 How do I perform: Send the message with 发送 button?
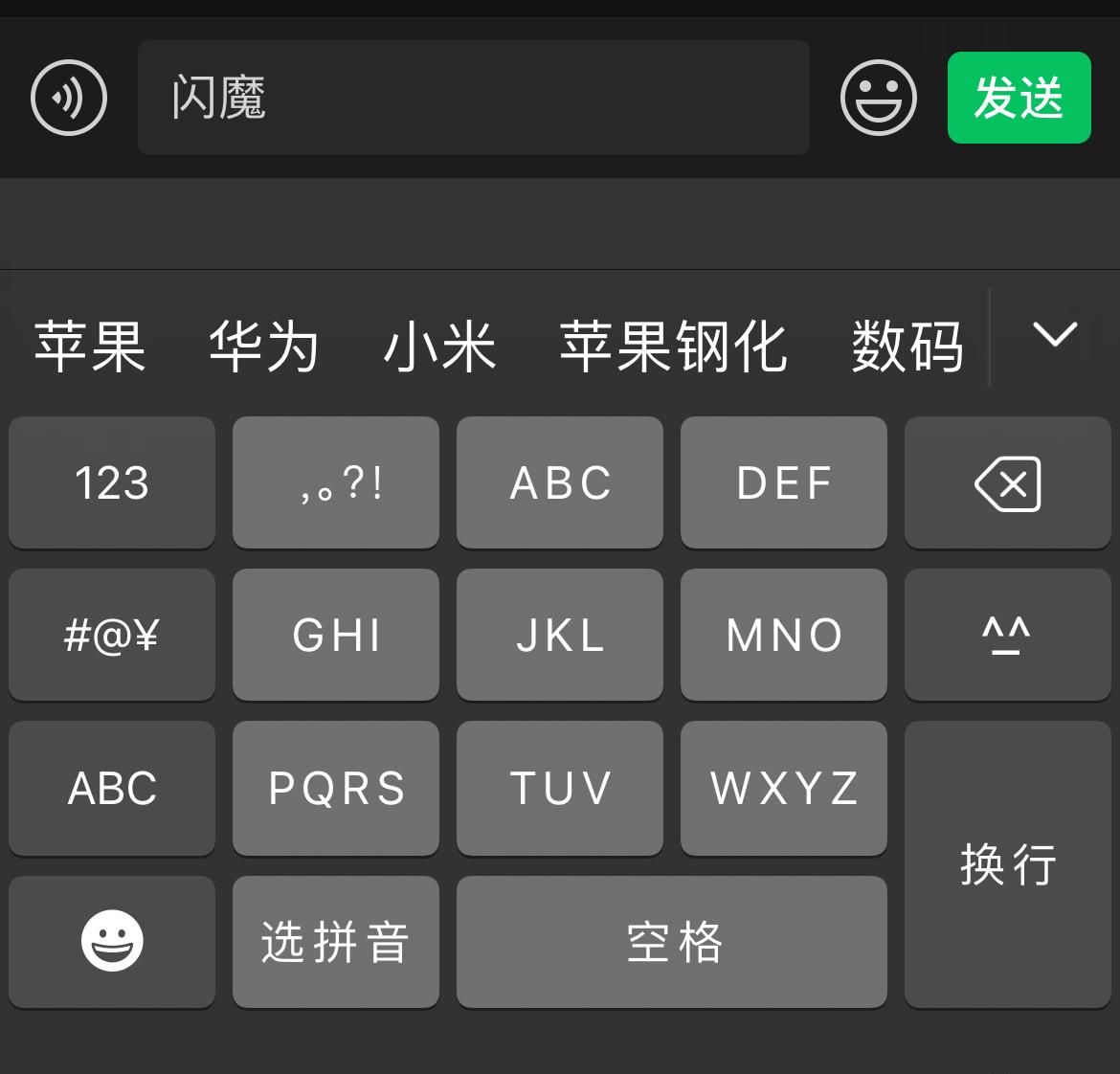[1019, 98]
